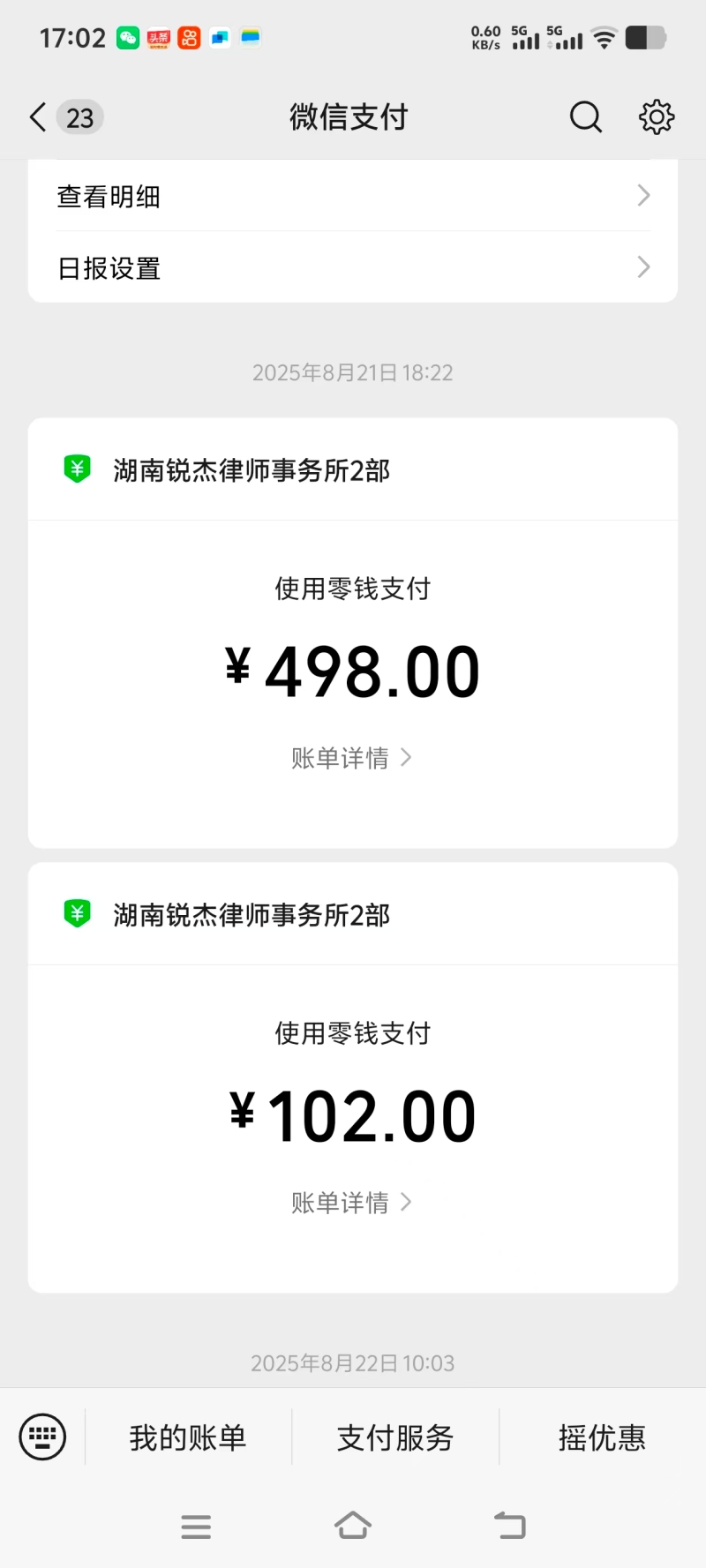Tap the 摇优惠 menu item
706x1568 pixels.
pos(602,1438)
